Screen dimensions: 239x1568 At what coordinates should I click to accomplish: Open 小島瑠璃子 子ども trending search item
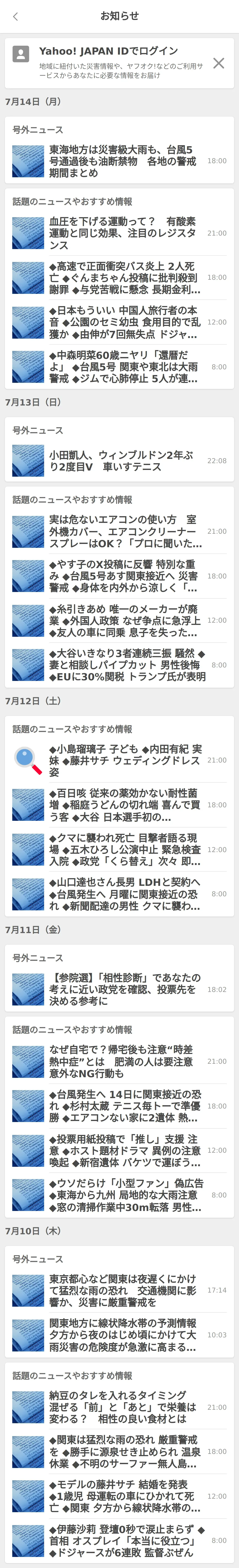coord(119,760)
